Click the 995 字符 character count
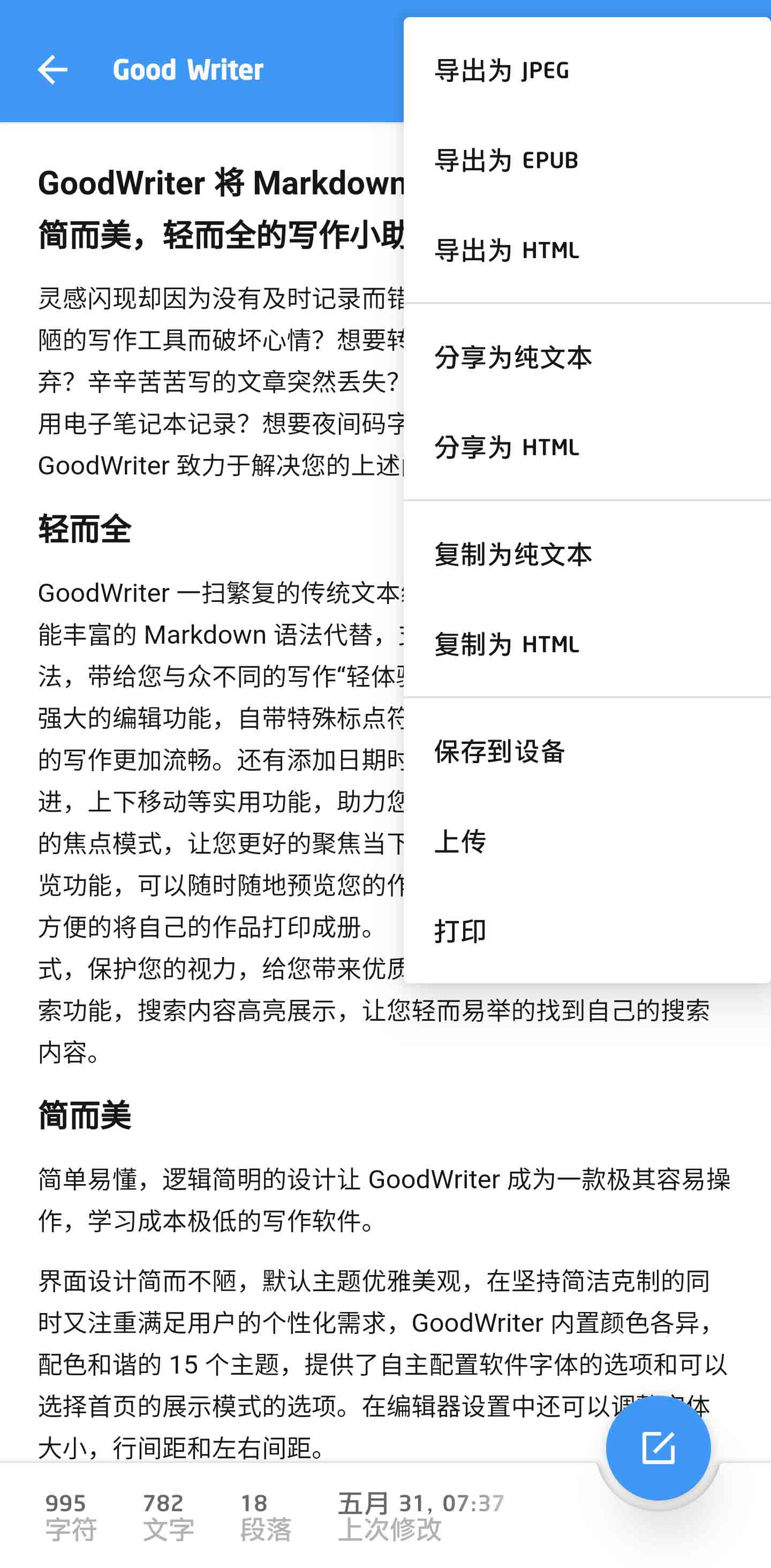The width and height of the screenshot is (771, 1568). (66, 1516)
